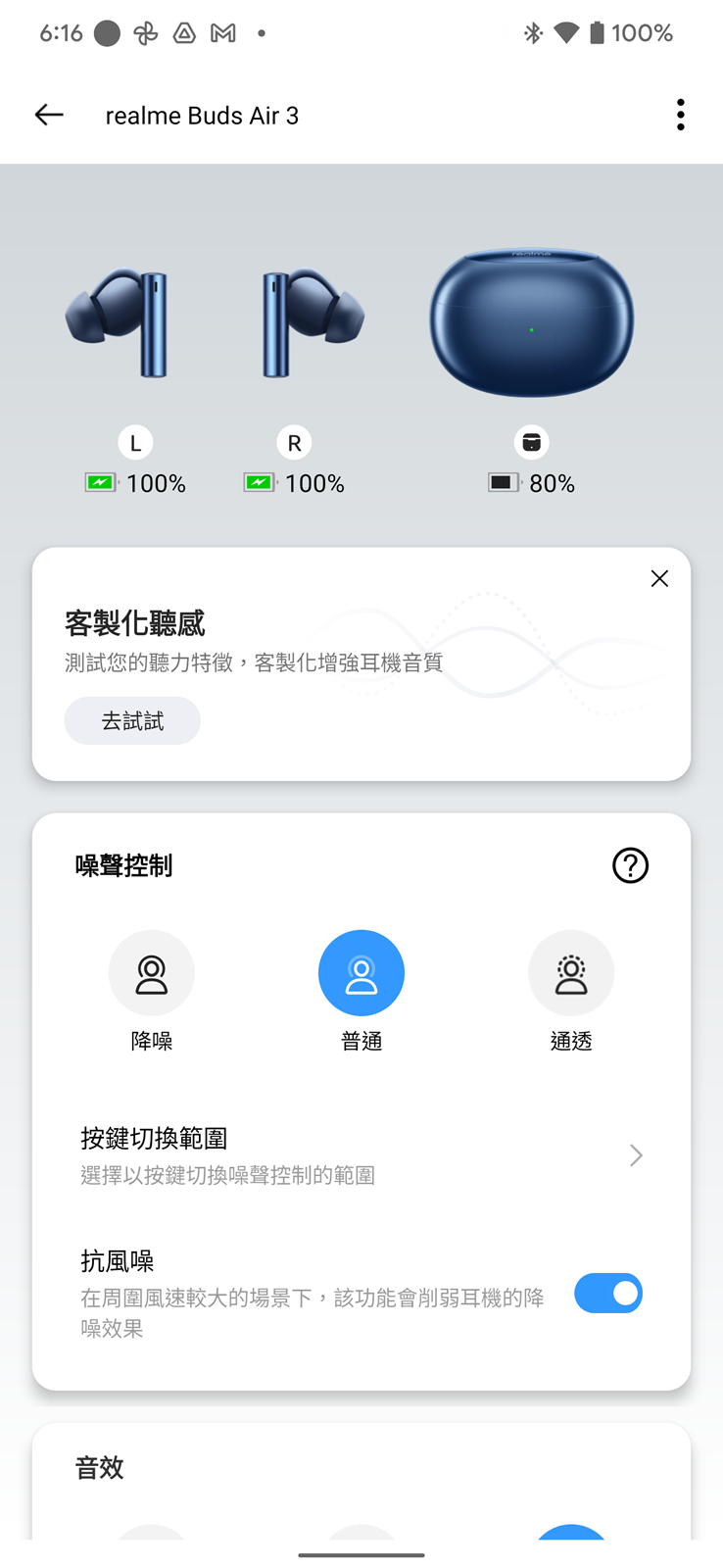Open 按鍵切換範圍 settings
The height and width of the screenshot is (1568, 723).
pyautogui.click(x=361, y=1154)
